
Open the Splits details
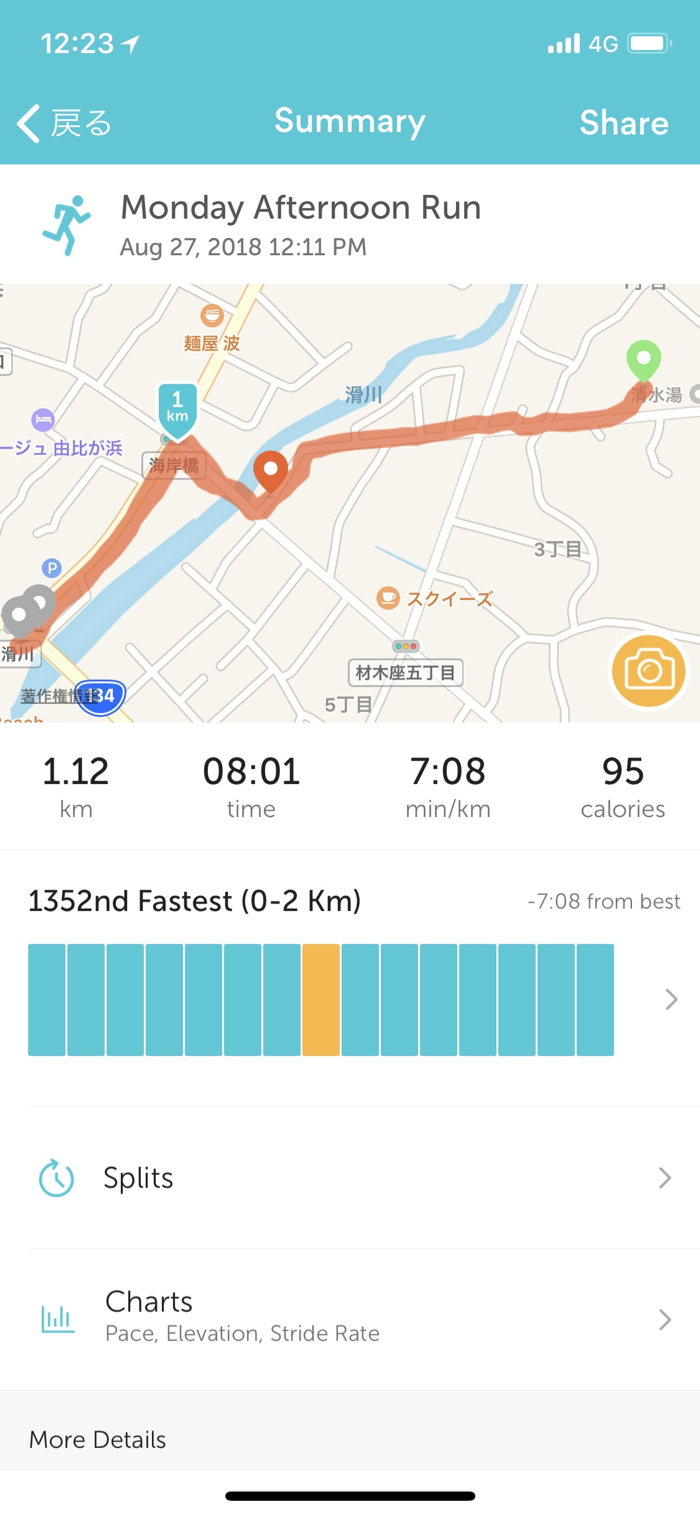point(350,1178)
